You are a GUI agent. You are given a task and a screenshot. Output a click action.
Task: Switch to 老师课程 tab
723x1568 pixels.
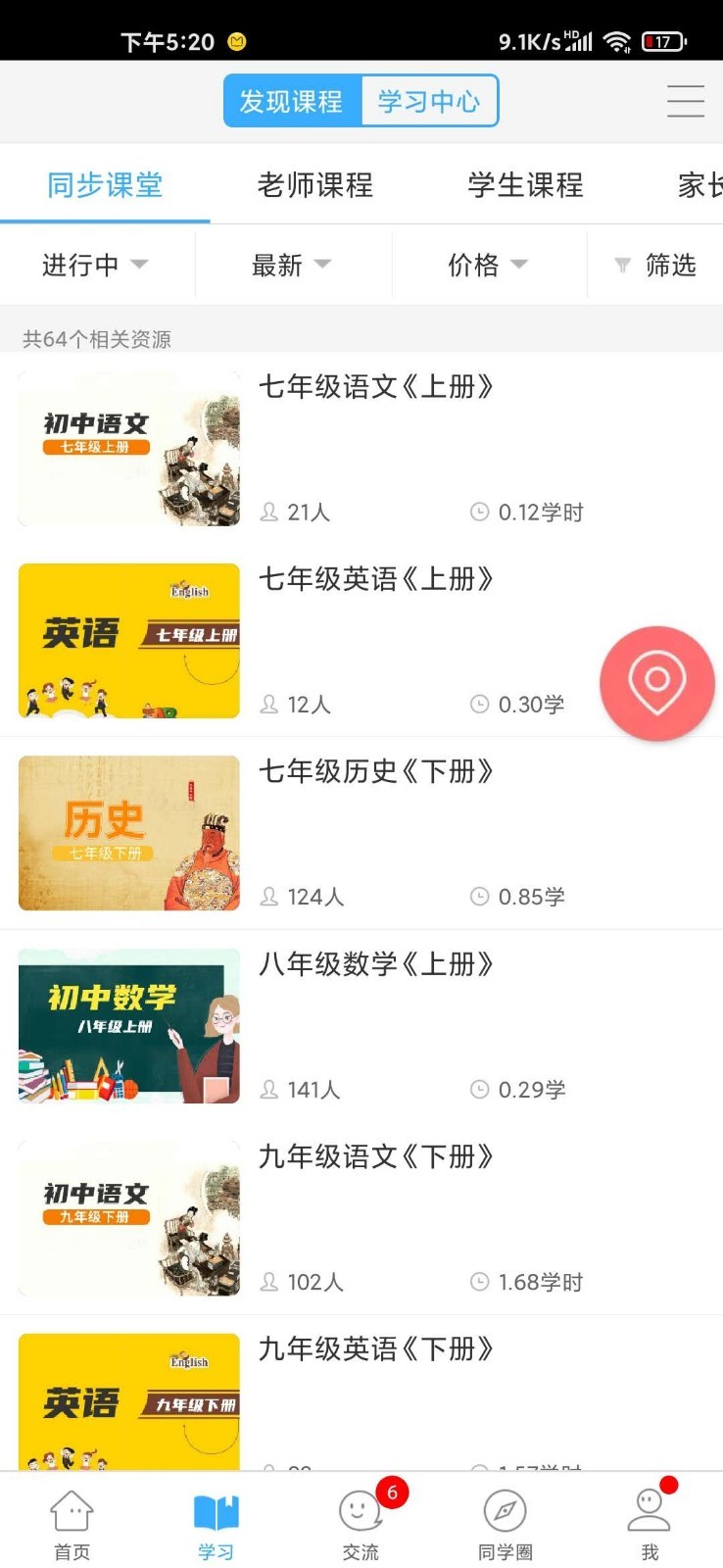(315, 185)
